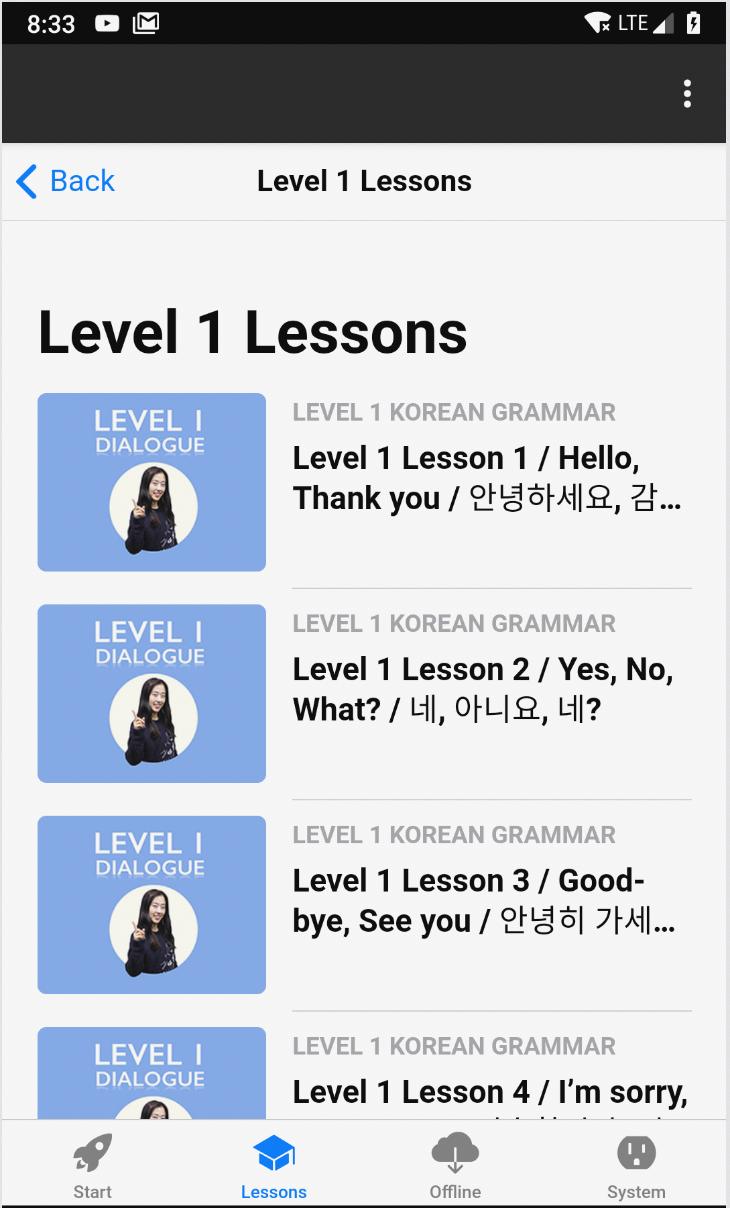Switch to the Start tab
730x1208 pixels.
[93, 1166]
